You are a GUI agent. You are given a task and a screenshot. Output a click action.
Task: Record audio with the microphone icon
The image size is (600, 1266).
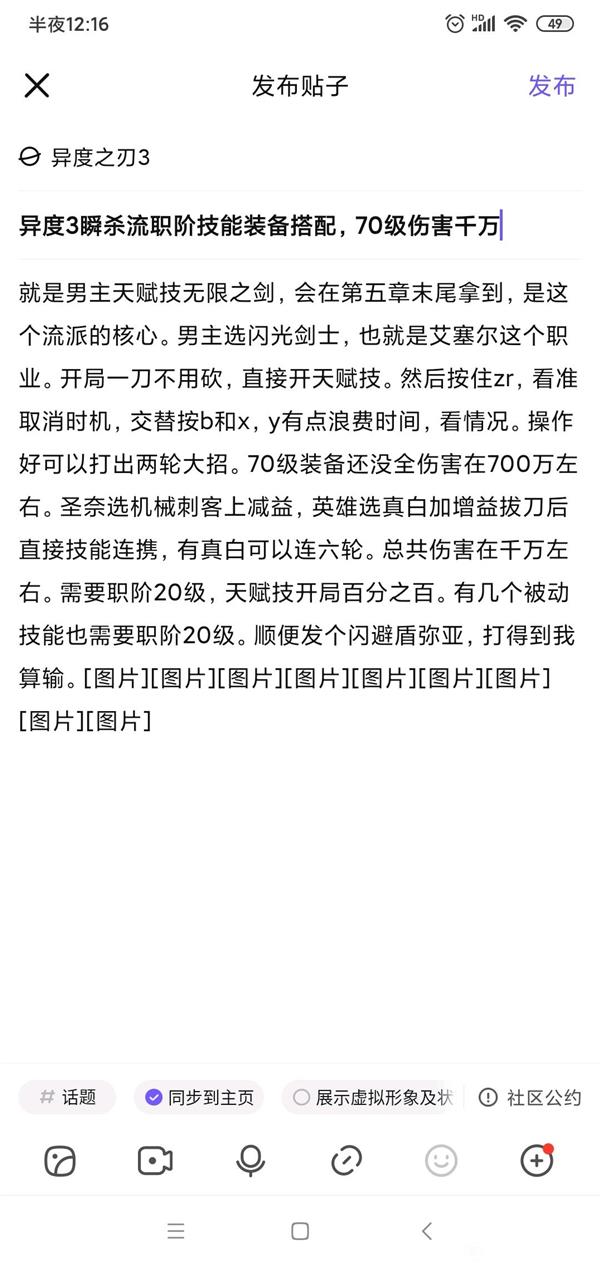click(250, 1160)
